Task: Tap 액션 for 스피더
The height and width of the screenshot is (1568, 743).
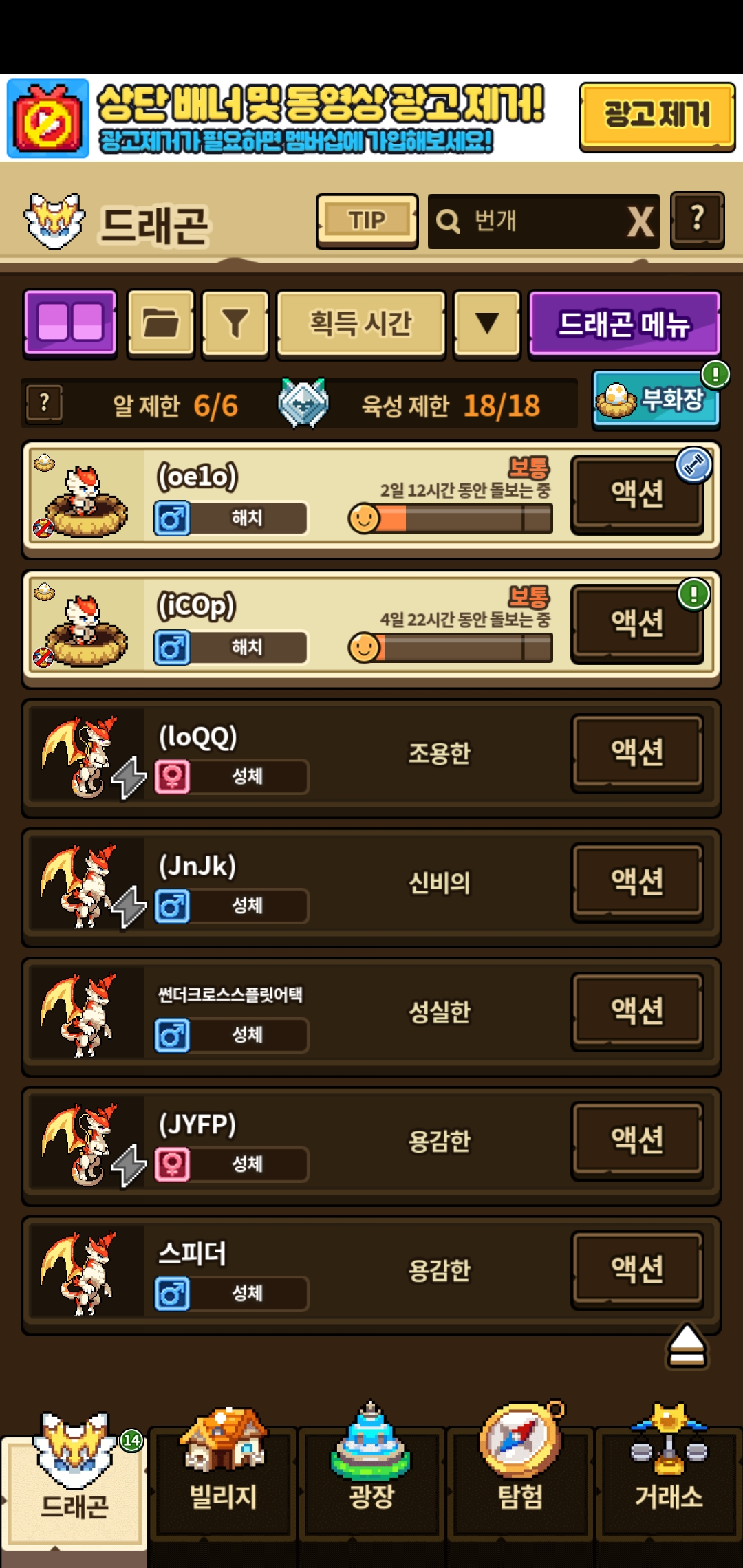Action: [x=637, y=1269]
